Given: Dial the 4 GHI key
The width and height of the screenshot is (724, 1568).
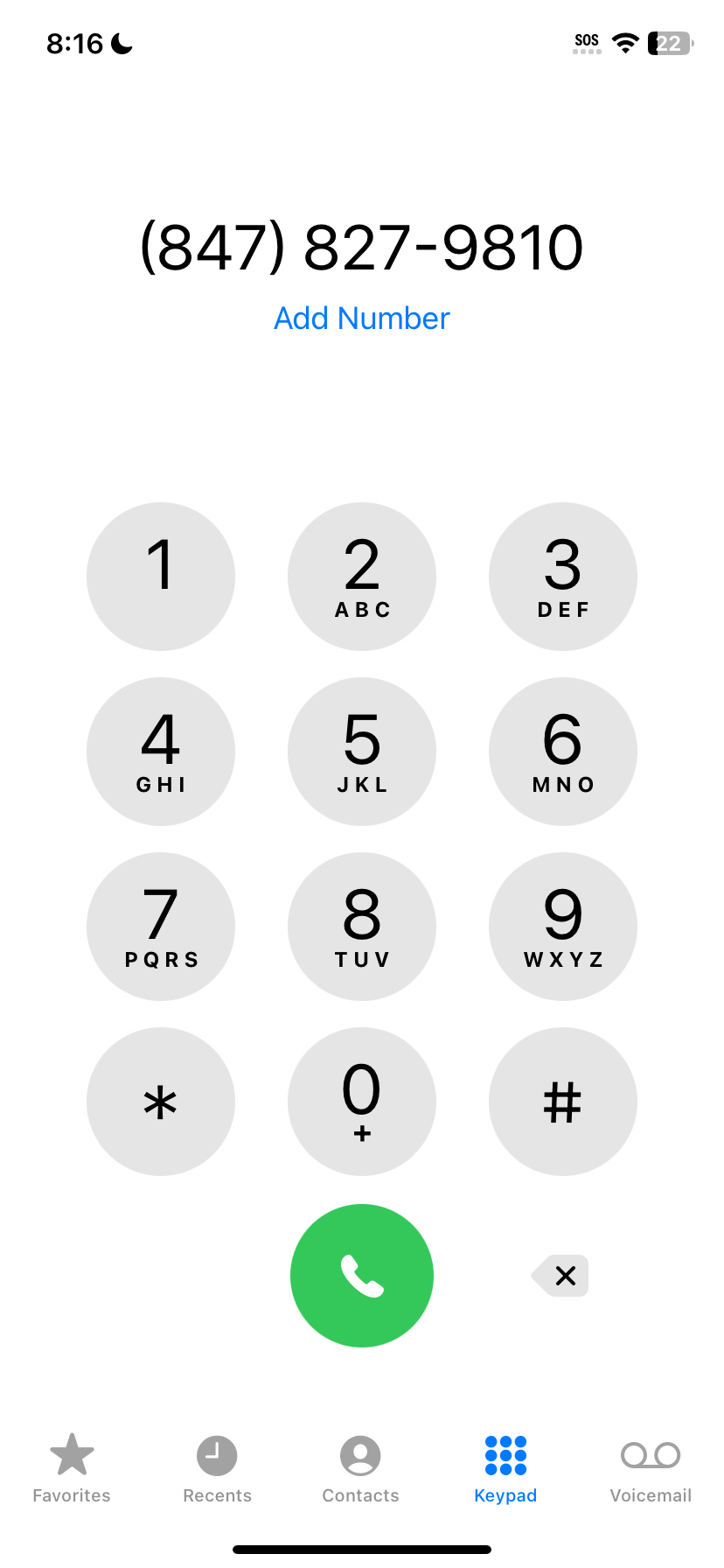Looking at the screenshot, I should pyautogui.click(x=161, y=752).
